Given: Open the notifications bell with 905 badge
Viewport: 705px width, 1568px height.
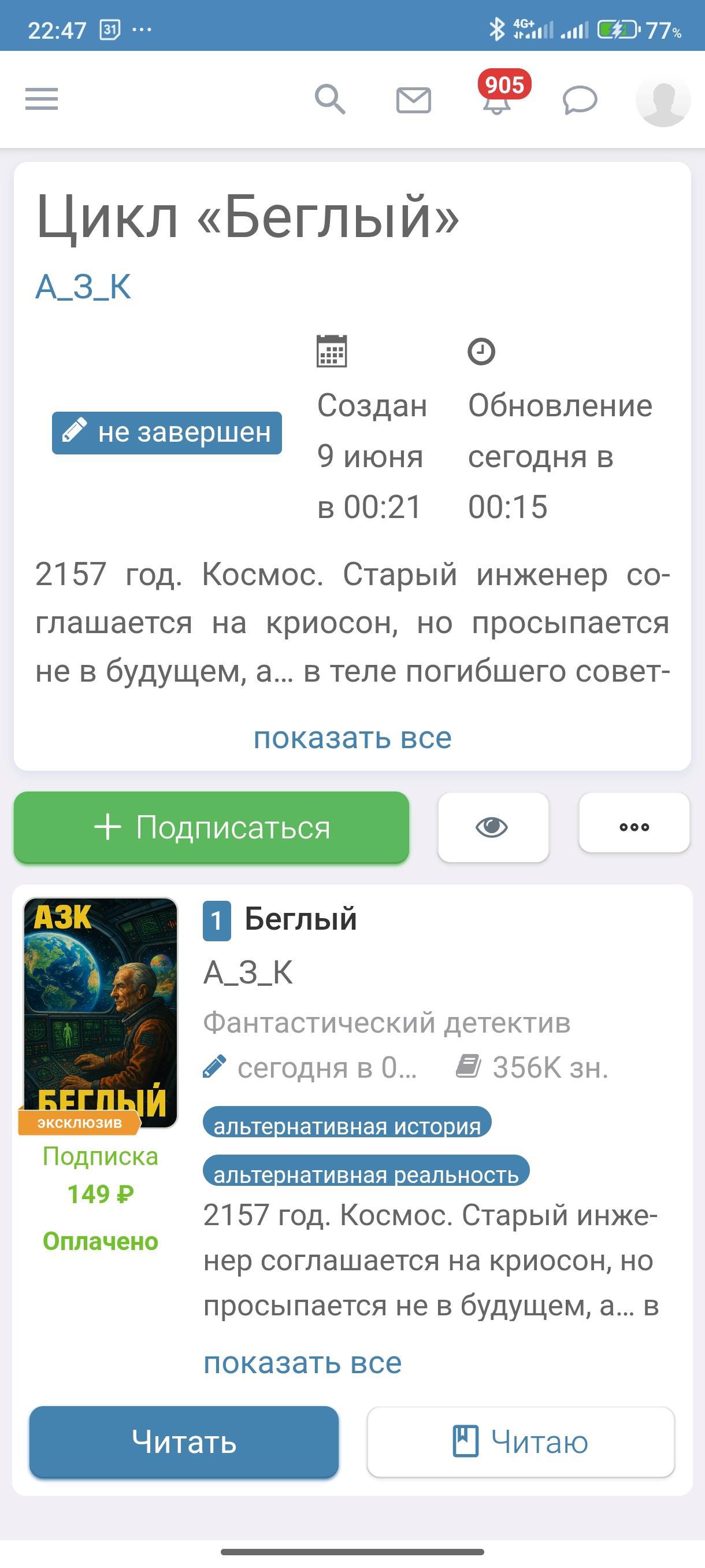Looking at the screenshot, I should (498, 99).
